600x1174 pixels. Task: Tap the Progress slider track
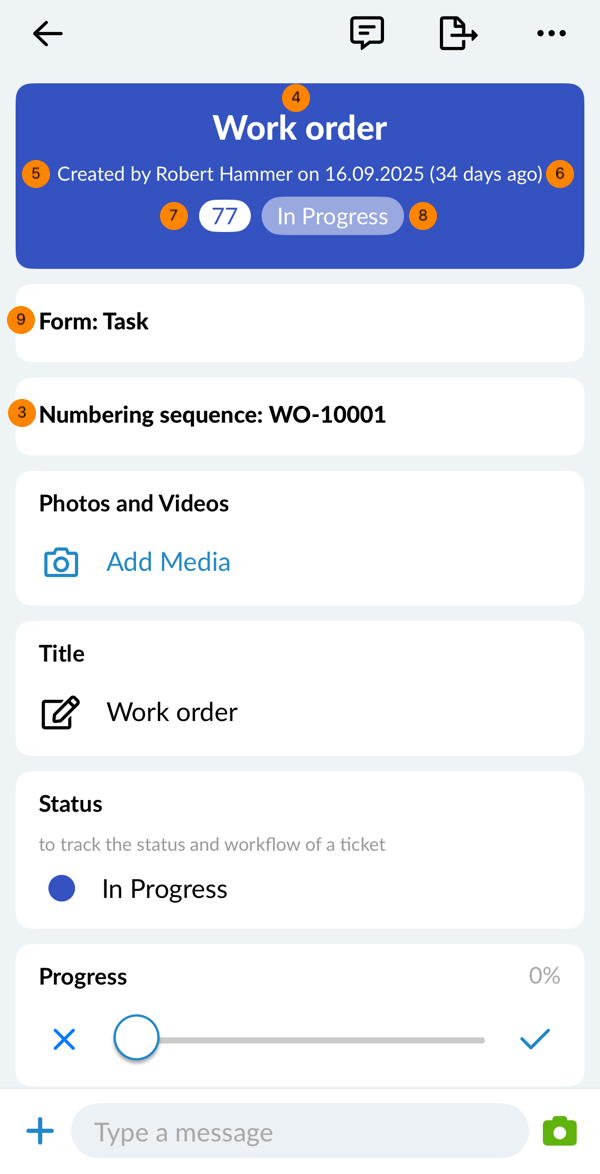320,1040
